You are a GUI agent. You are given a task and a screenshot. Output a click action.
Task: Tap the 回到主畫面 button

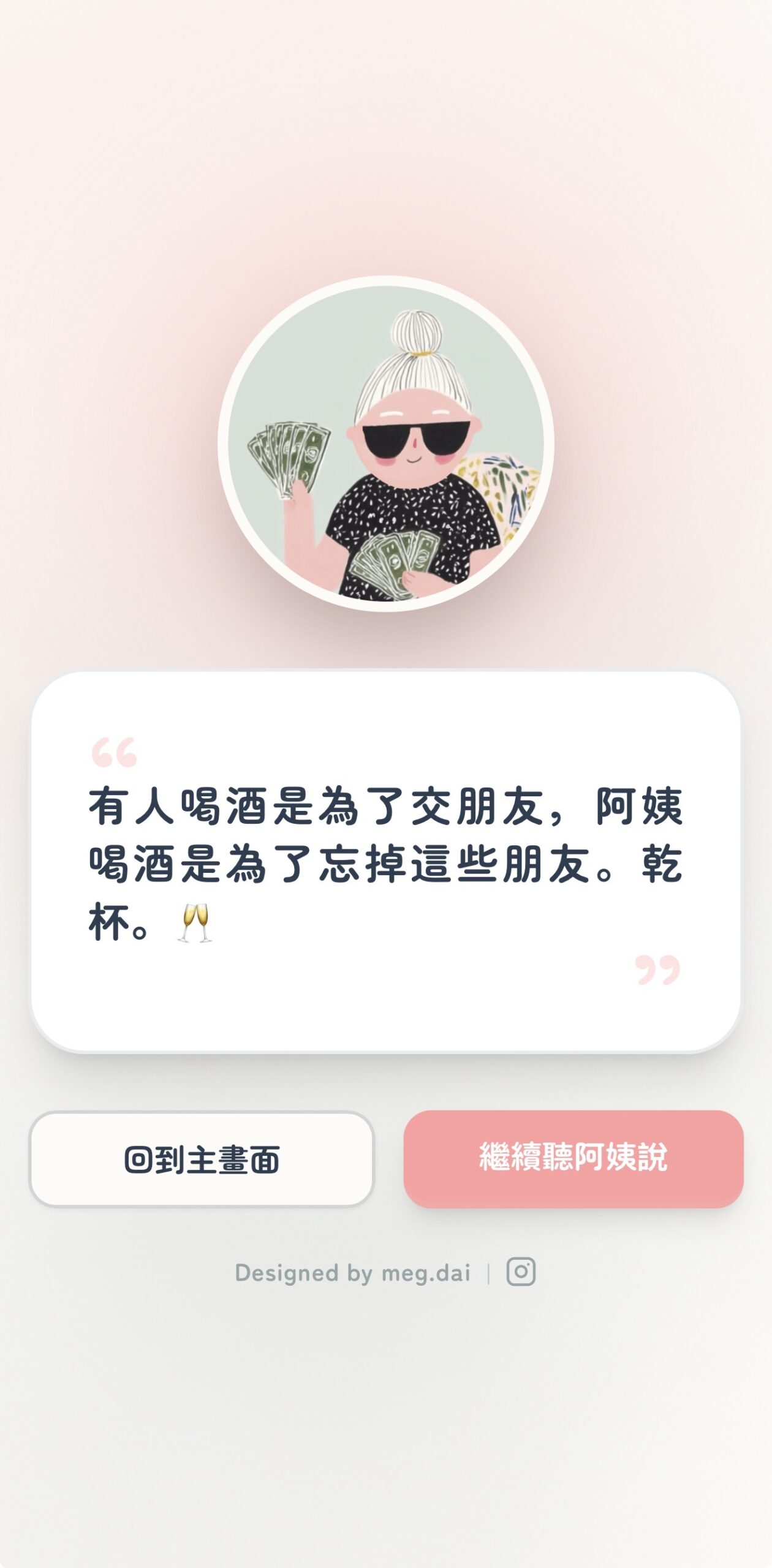[202, 1159]
